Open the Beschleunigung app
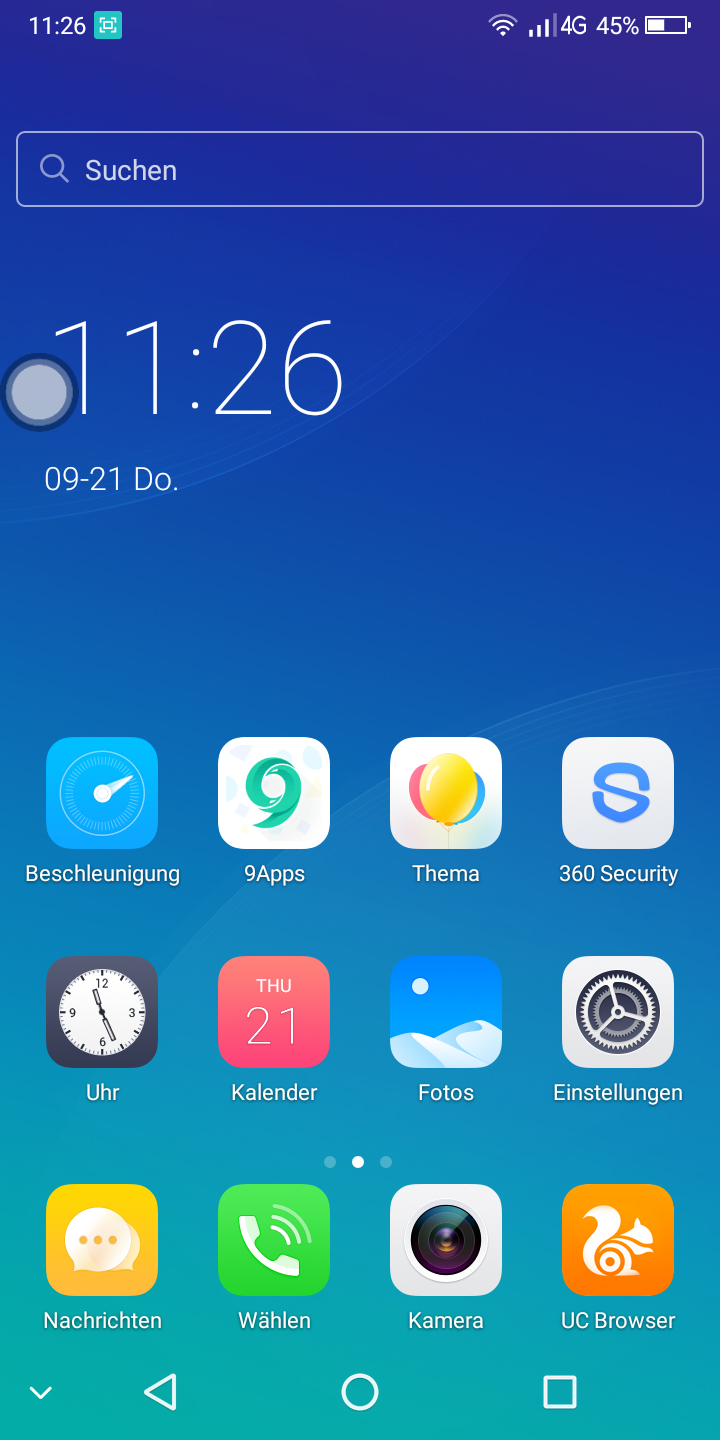 [x=102, y=793]
